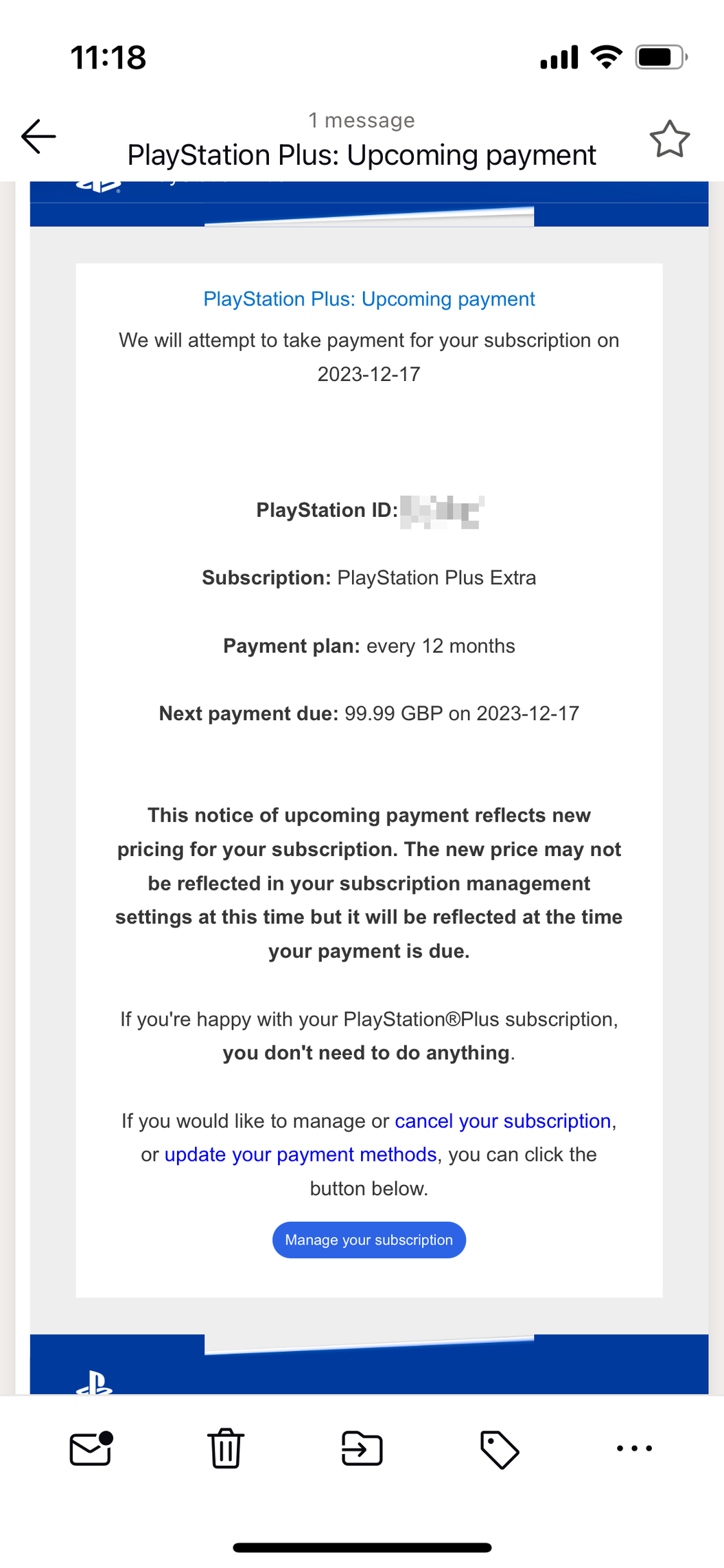Add a label with the tag icon
This screenshot has width=724, height=1568.
click(x=499, y=1449)
